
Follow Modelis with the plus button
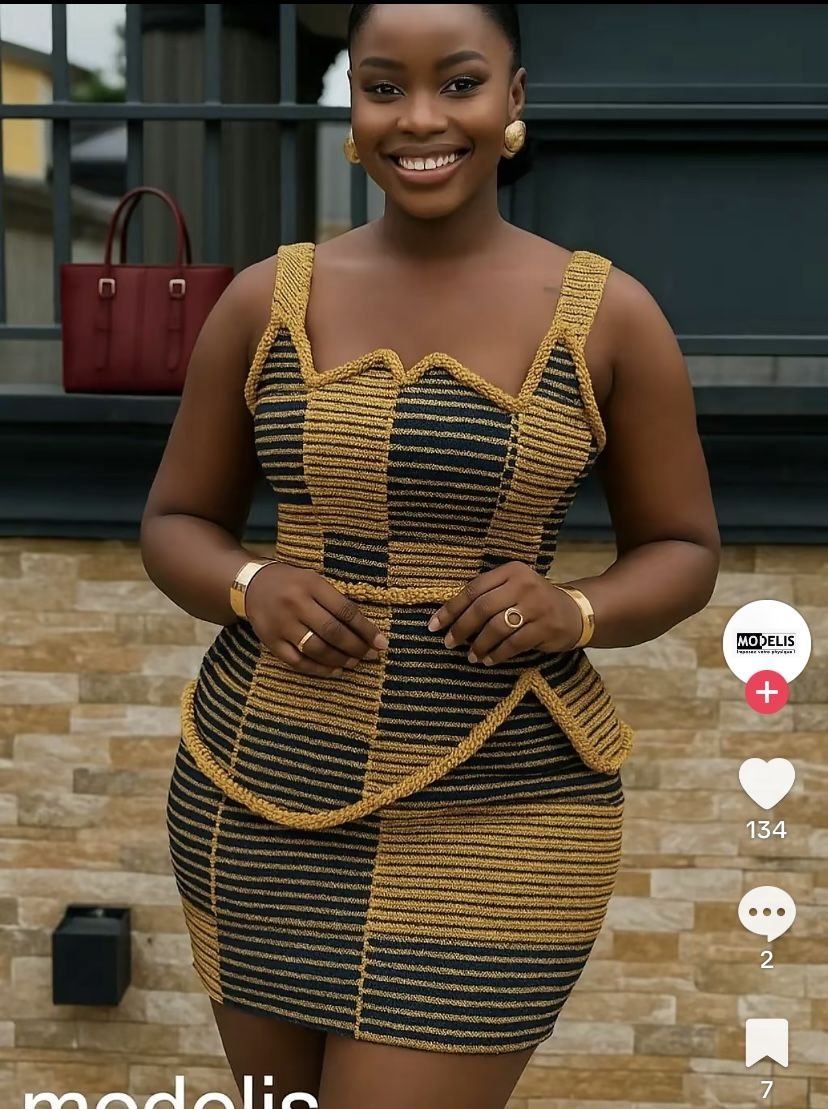click(x=766, y=693)
